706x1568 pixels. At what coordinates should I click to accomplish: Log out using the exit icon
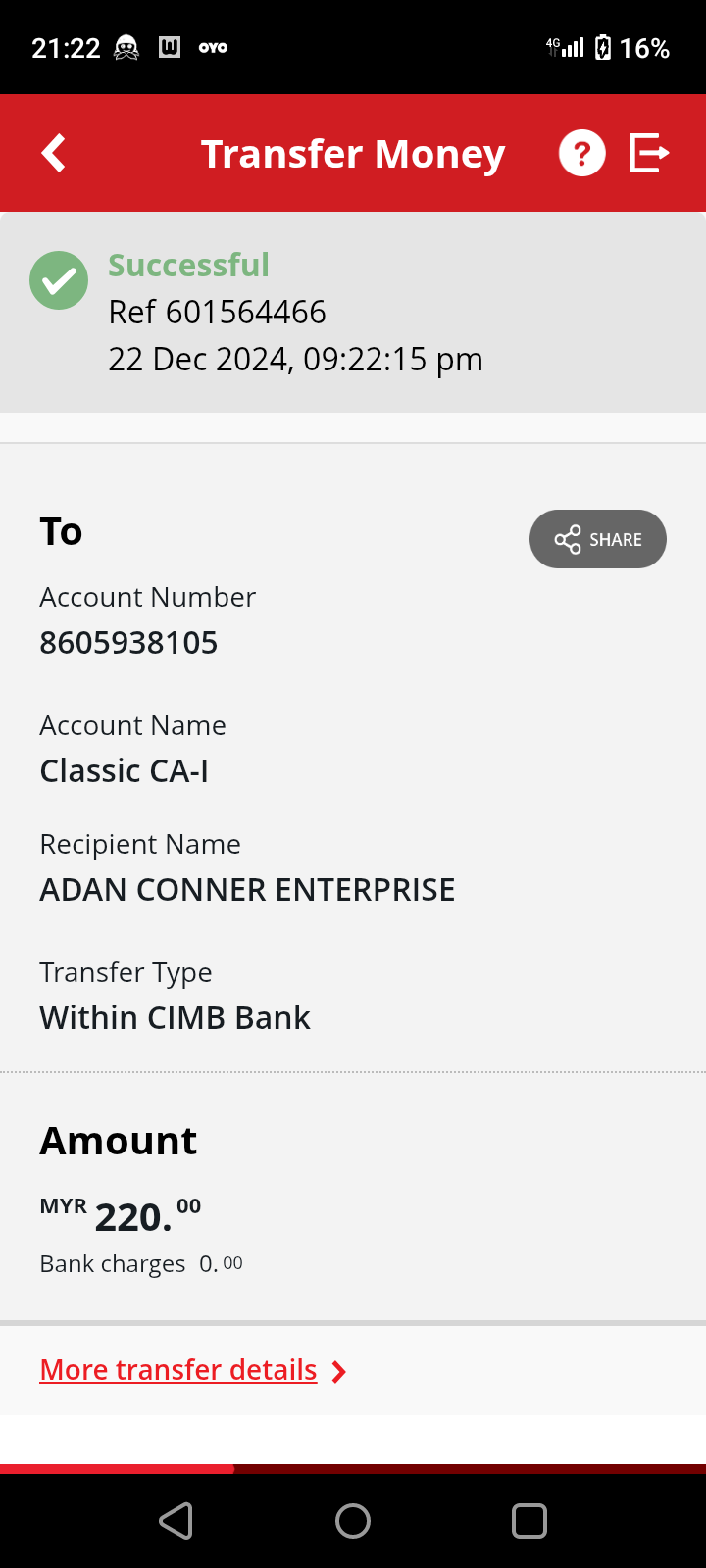coord(648,154)
